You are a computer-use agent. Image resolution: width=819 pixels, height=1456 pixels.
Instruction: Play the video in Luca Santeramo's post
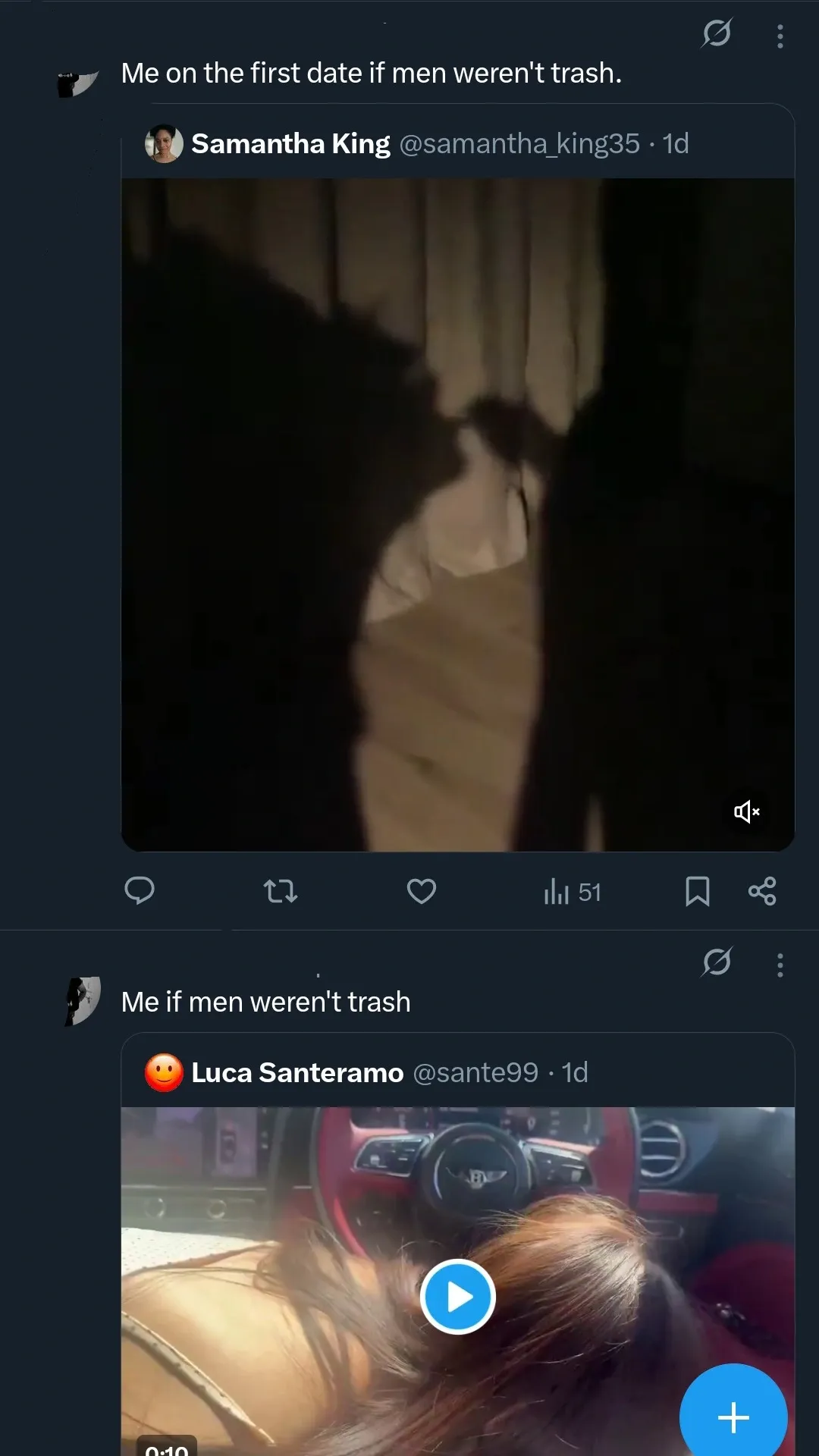click(457, 1297)
